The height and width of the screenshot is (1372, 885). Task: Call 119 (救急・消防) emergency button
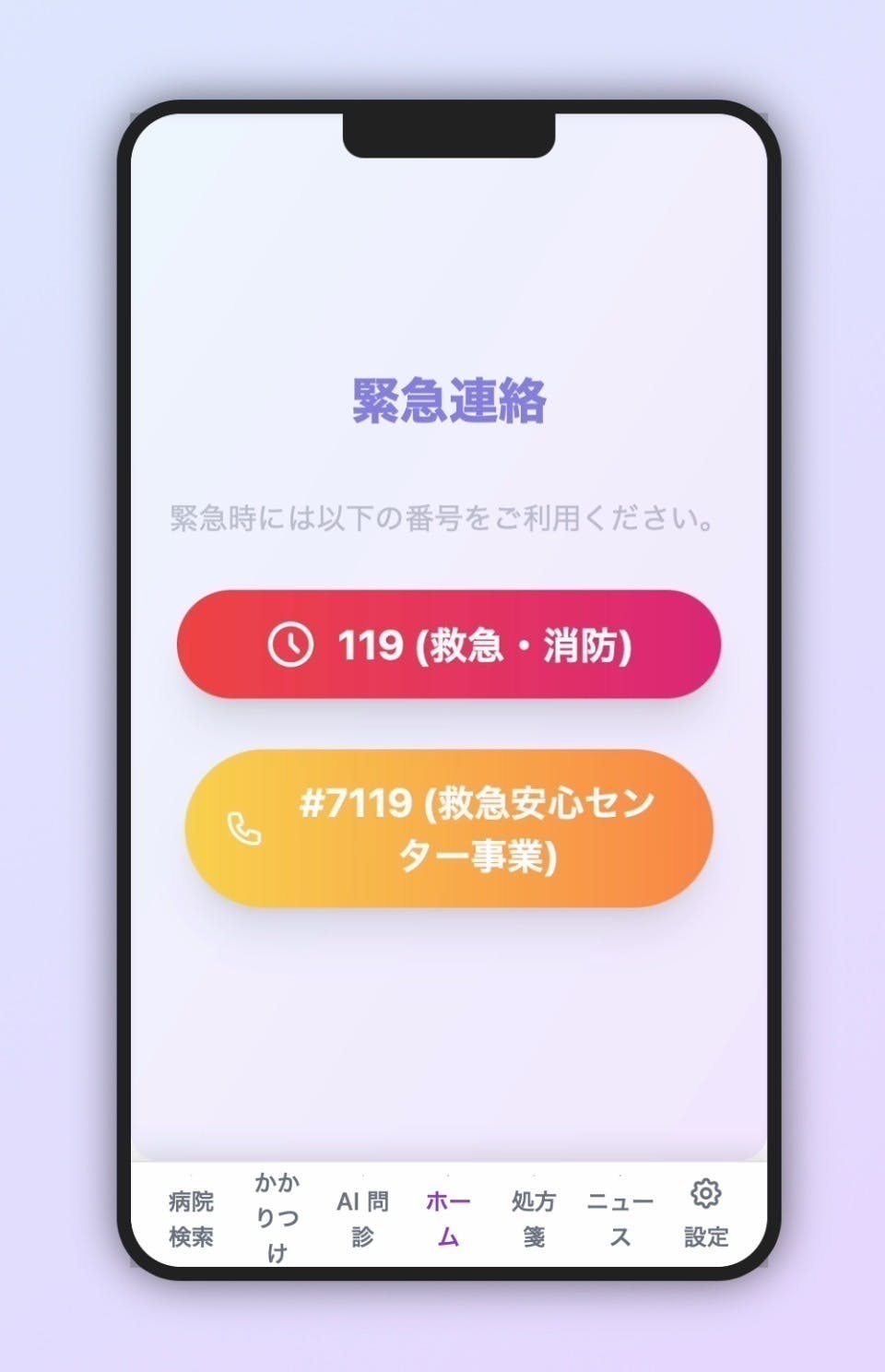click(x=449, y=644)
